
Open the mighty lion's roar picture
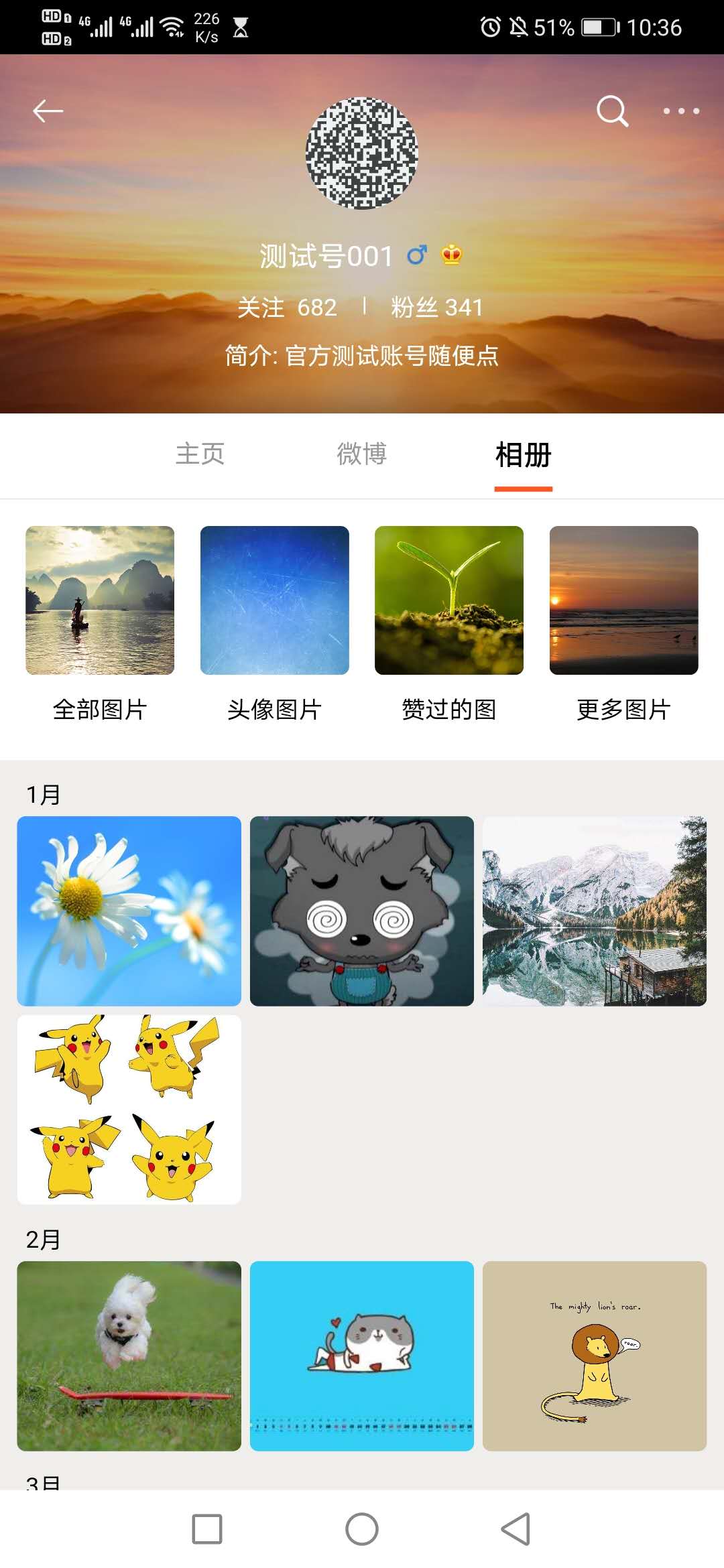(x=595, y=1356)
